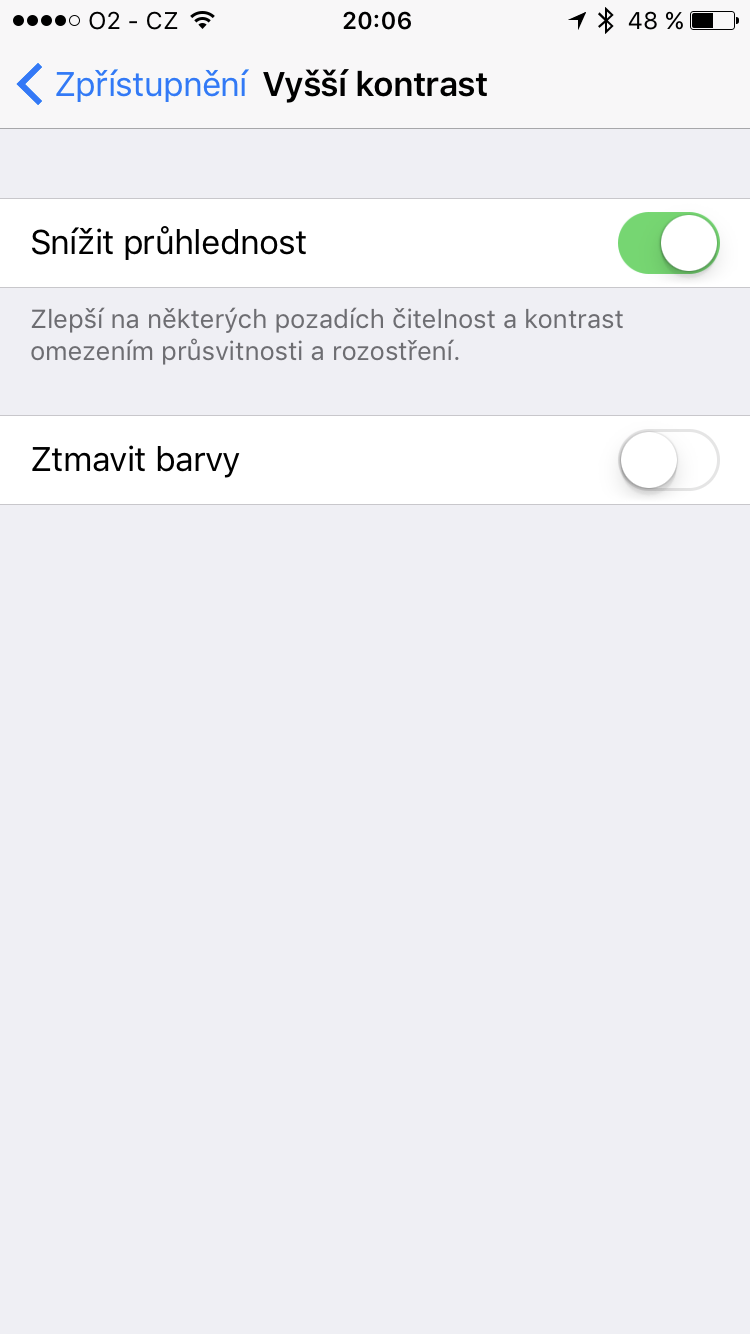Tap the Ztmavit barvy row
The height and width of the screenshot is (1334, 750).
tap(134, 460)
